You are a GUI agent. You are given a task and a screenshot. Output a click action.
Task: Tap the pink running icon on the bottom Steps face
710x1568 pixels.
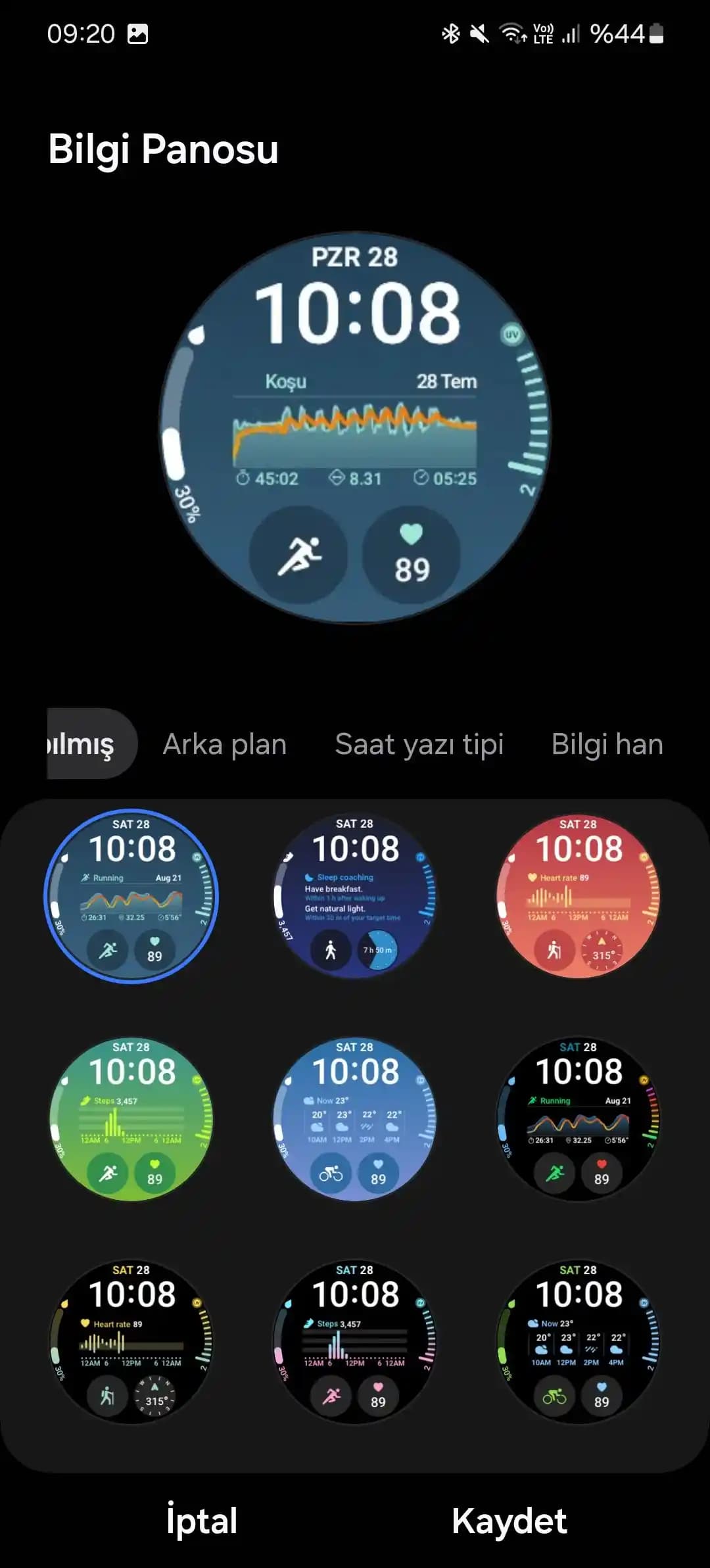coord(332,1395)
